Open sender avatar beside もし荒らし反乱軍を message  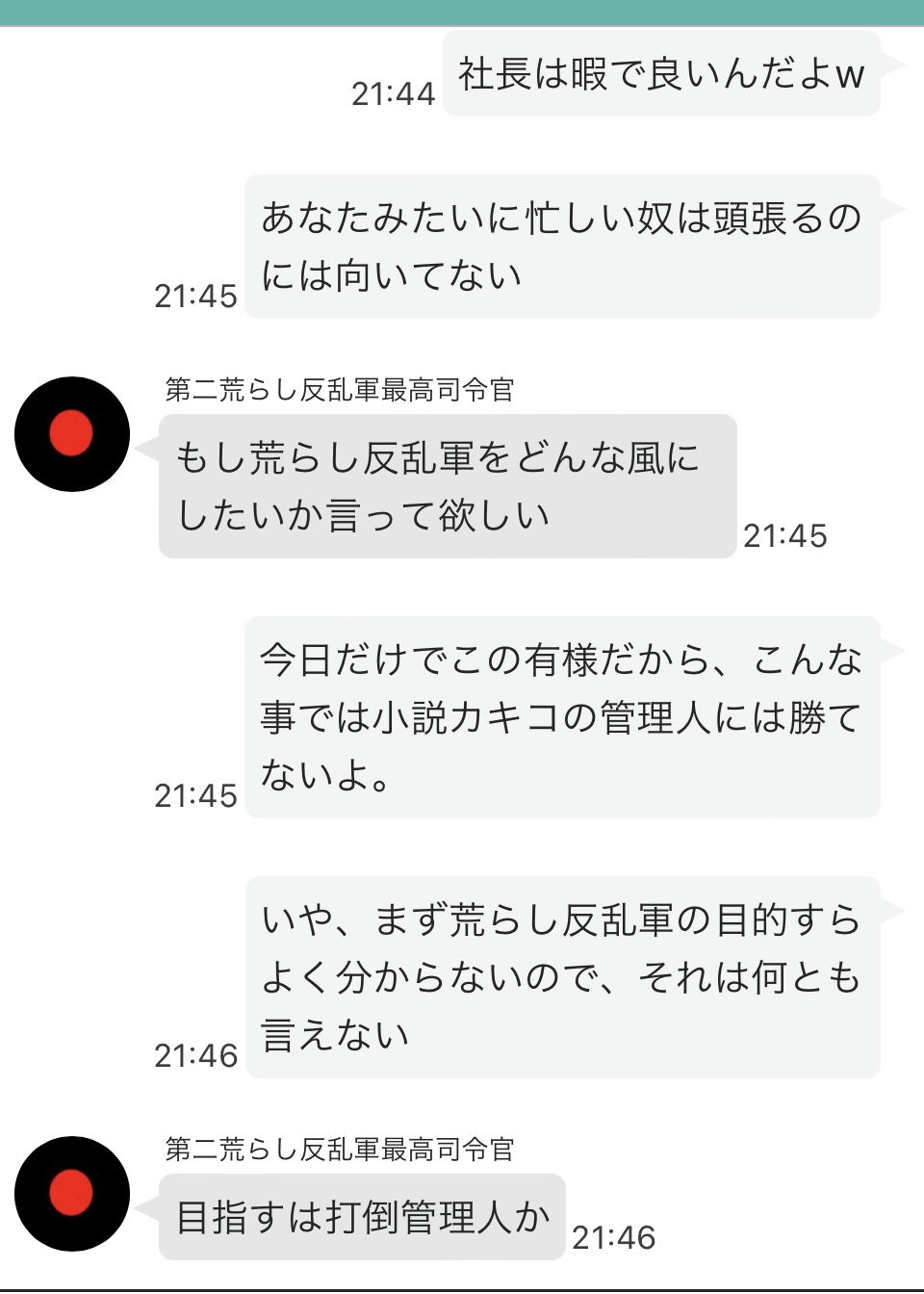pyautogui.click(x=71, y=434)
